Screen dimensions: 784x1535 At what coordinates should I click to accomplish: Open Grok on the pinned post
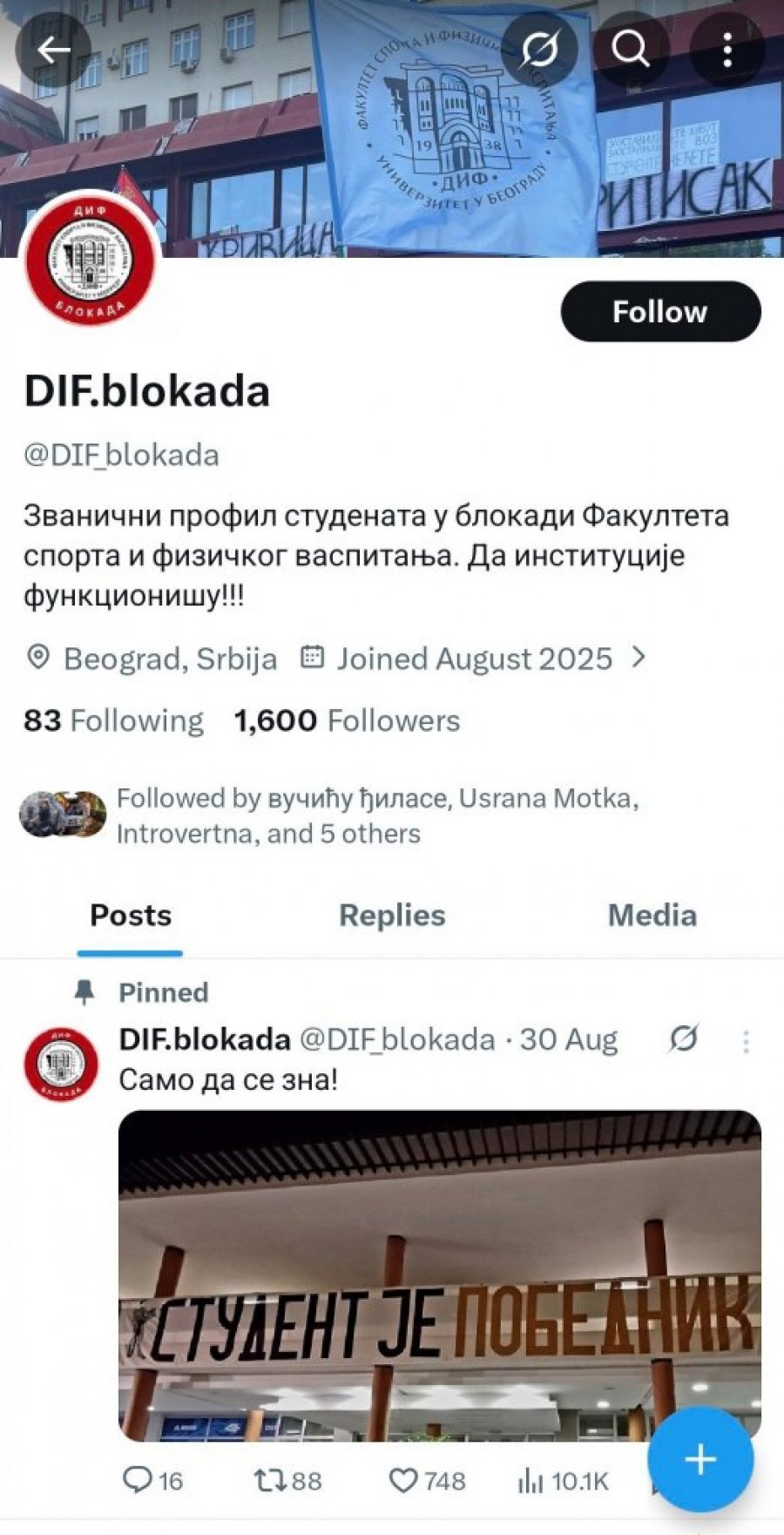click(x=684, y=1039)
